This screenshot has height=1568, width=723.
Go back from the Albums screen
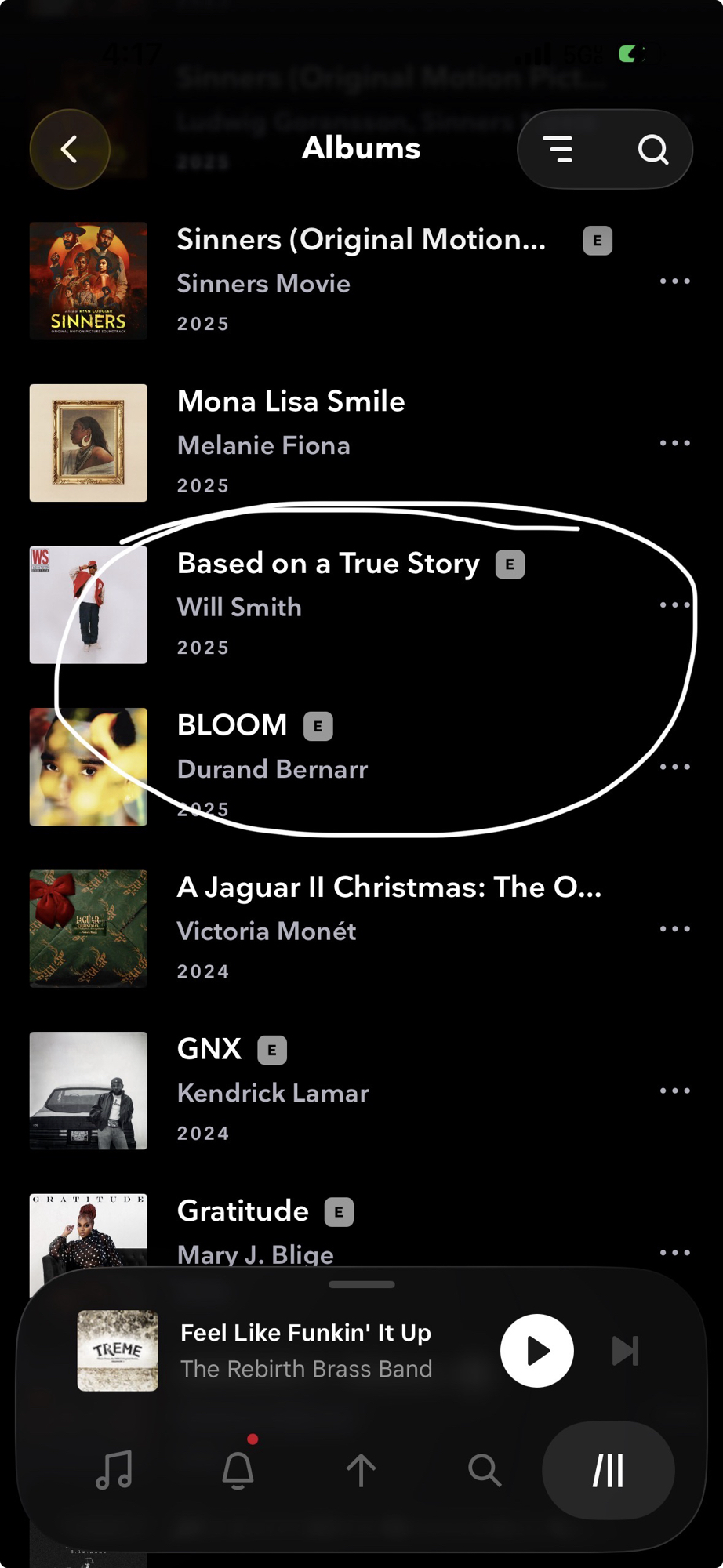pyautogui.click(x=70, y=149)
